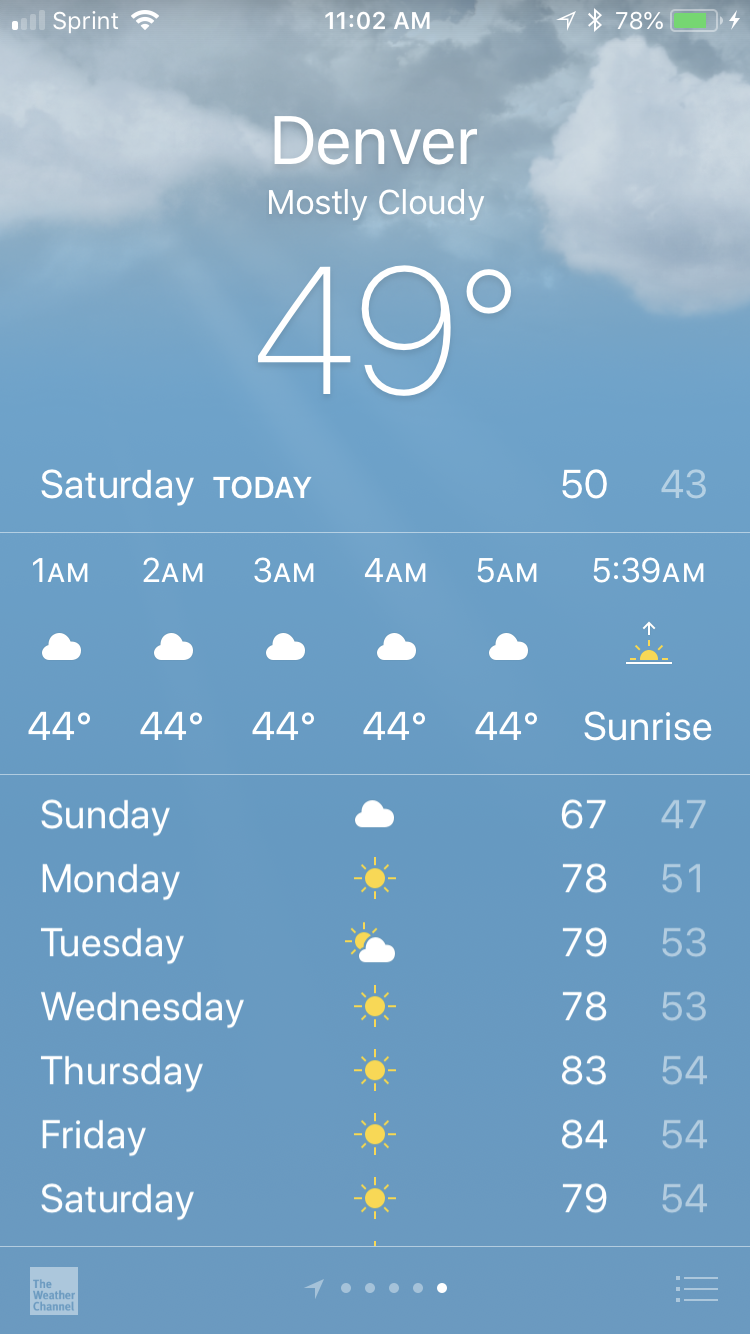Open the city list menu icon
The image size is (750, 1334).
697,1289
